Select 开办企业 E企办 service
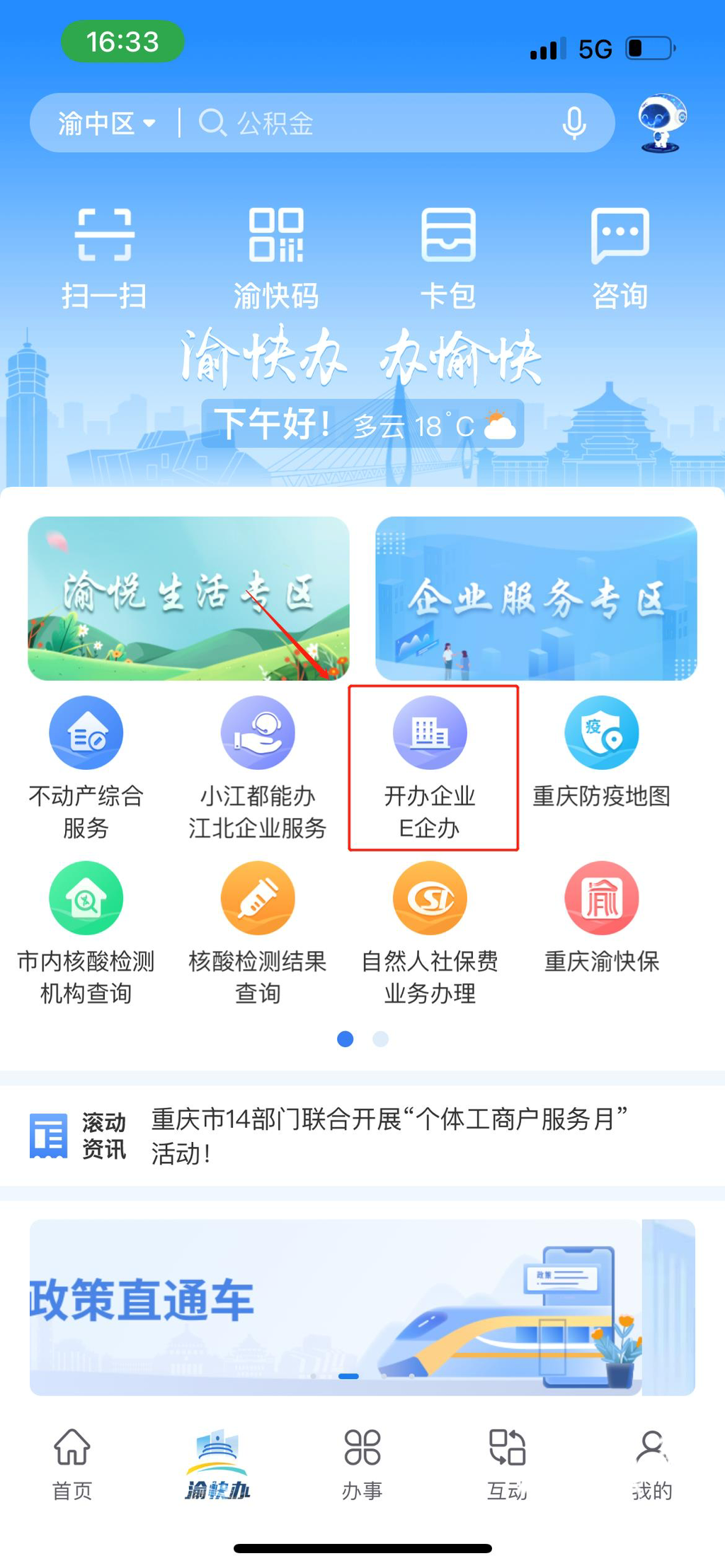Viewport: 725px width, 1568px height. tap(430, 768)
